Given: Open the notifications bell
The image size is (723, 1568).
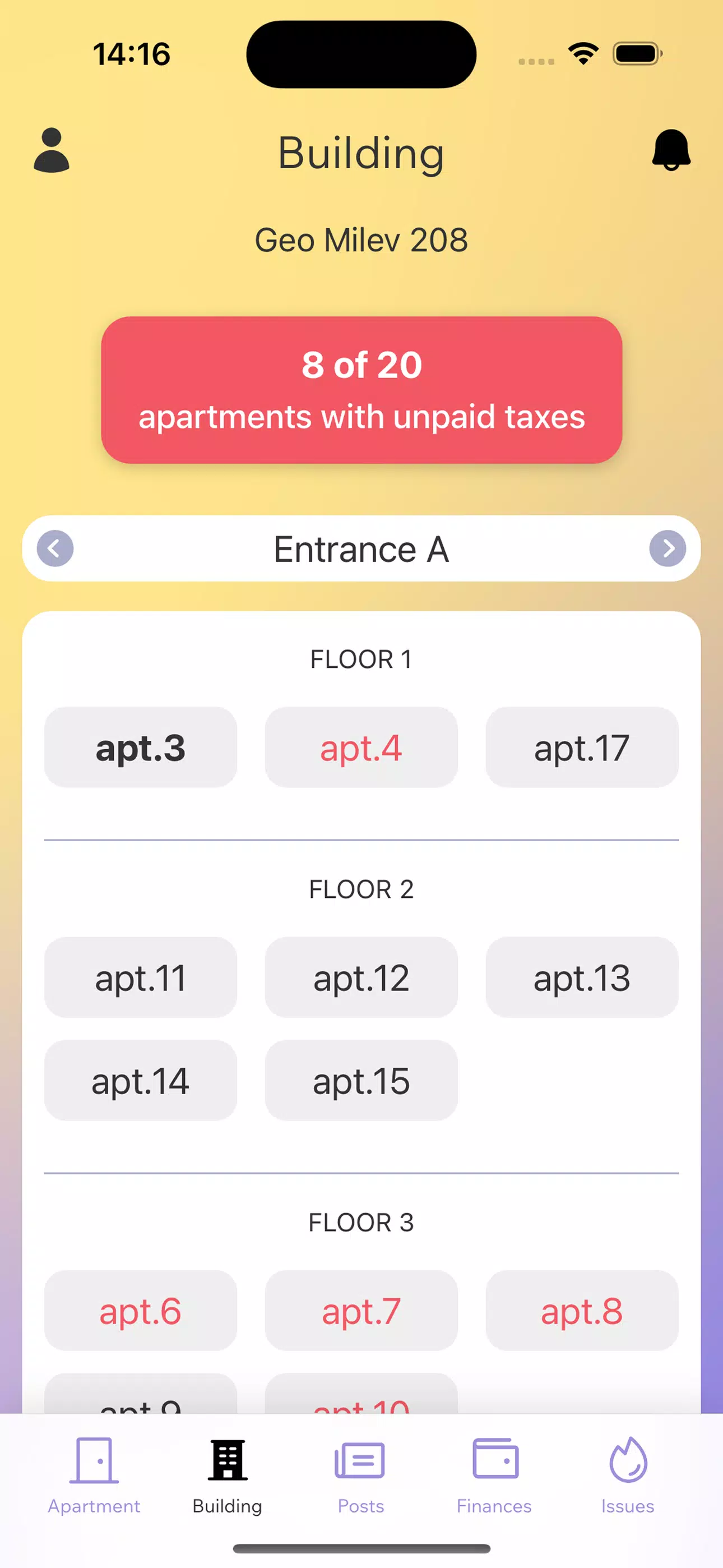Looking at the screenshot, I should (x=671, y=150).
